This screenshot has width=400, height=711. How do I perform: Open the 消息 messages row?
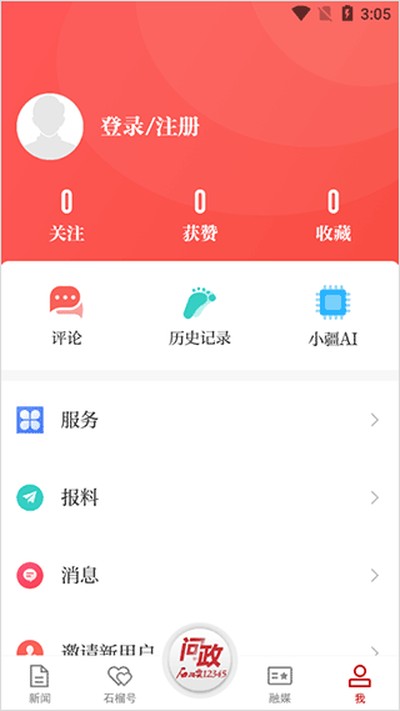point(200,575)
